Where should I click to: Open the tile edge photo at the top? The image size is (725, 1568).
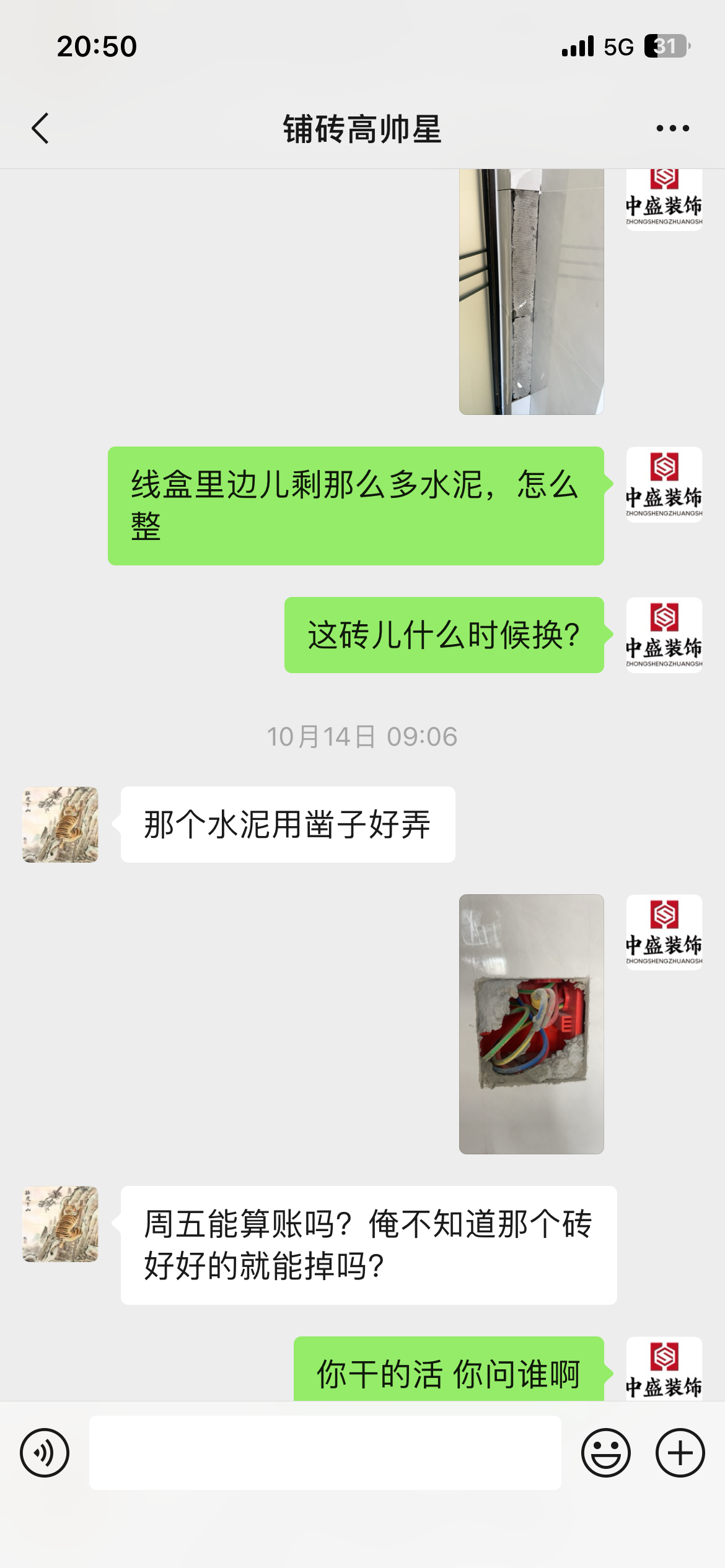(x=531, y=291)
